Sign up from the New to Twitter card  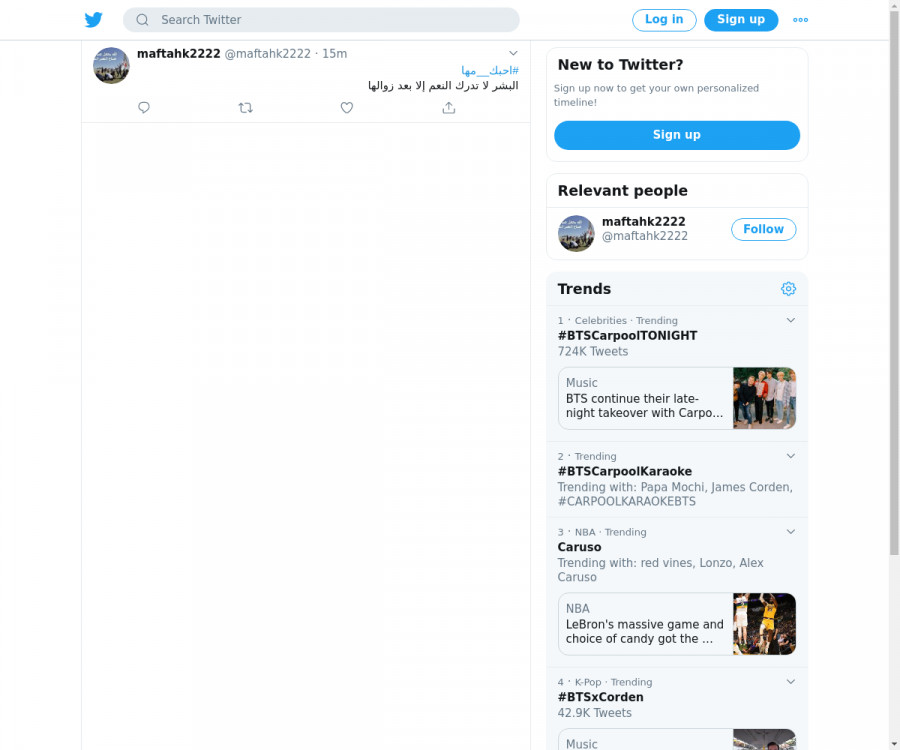pos(676,135)
